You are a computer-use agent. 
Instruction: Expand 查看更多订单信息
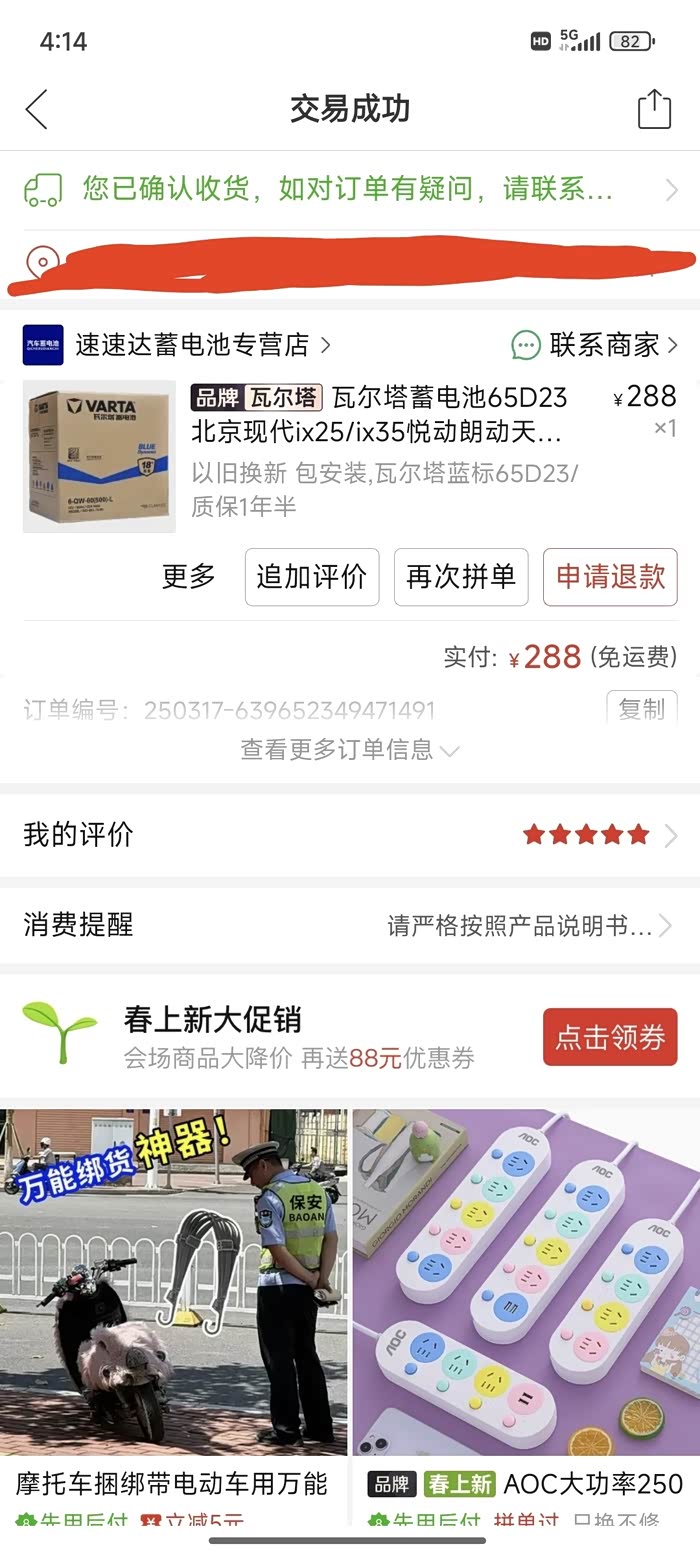click(x=350, y=750)
